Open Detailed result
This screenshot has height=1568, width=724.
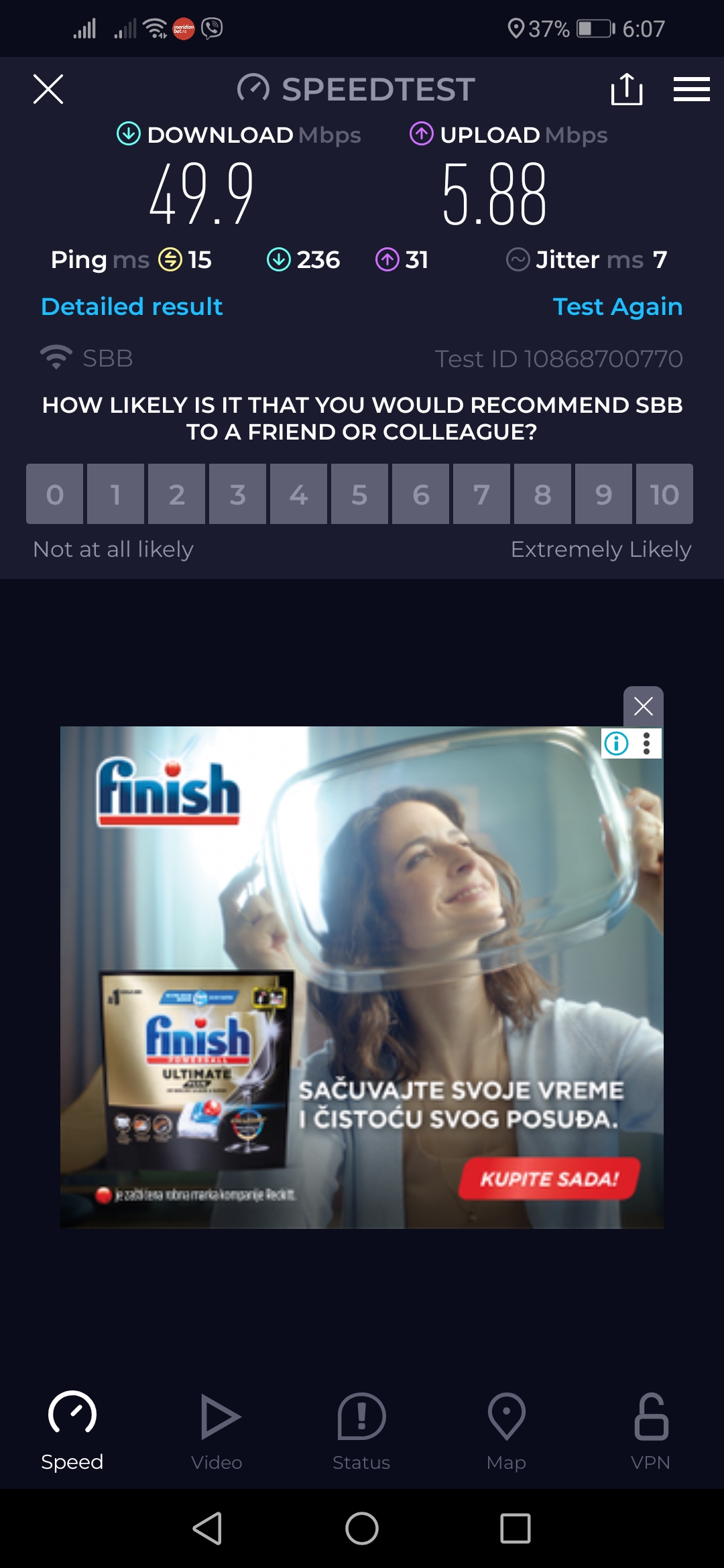[131, 307]
